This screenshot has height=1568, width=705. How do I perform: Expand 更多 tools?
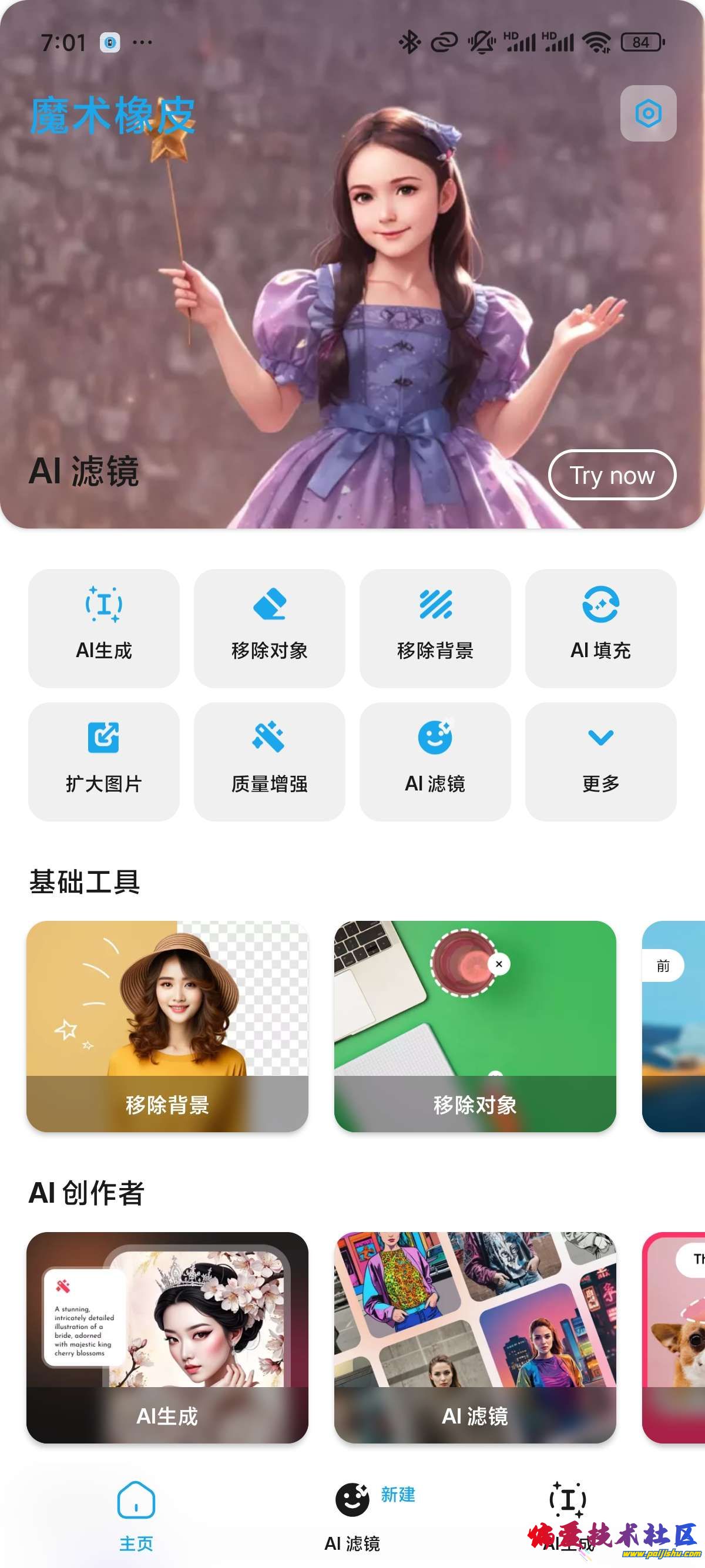coord(600,762)
